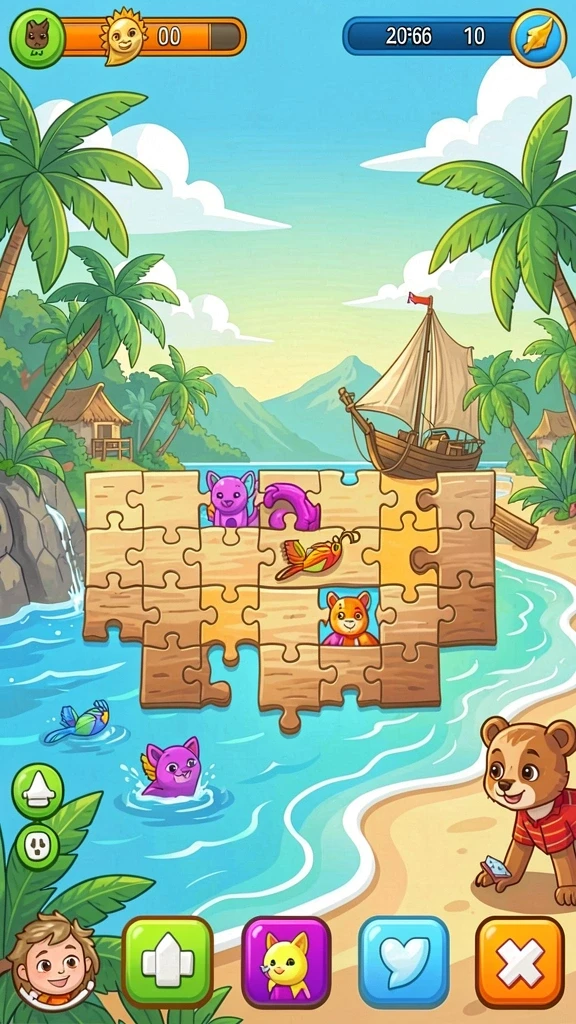Screen dimensions: 576x1024
Task: Open the green cat profile icon
Action: 37,38
